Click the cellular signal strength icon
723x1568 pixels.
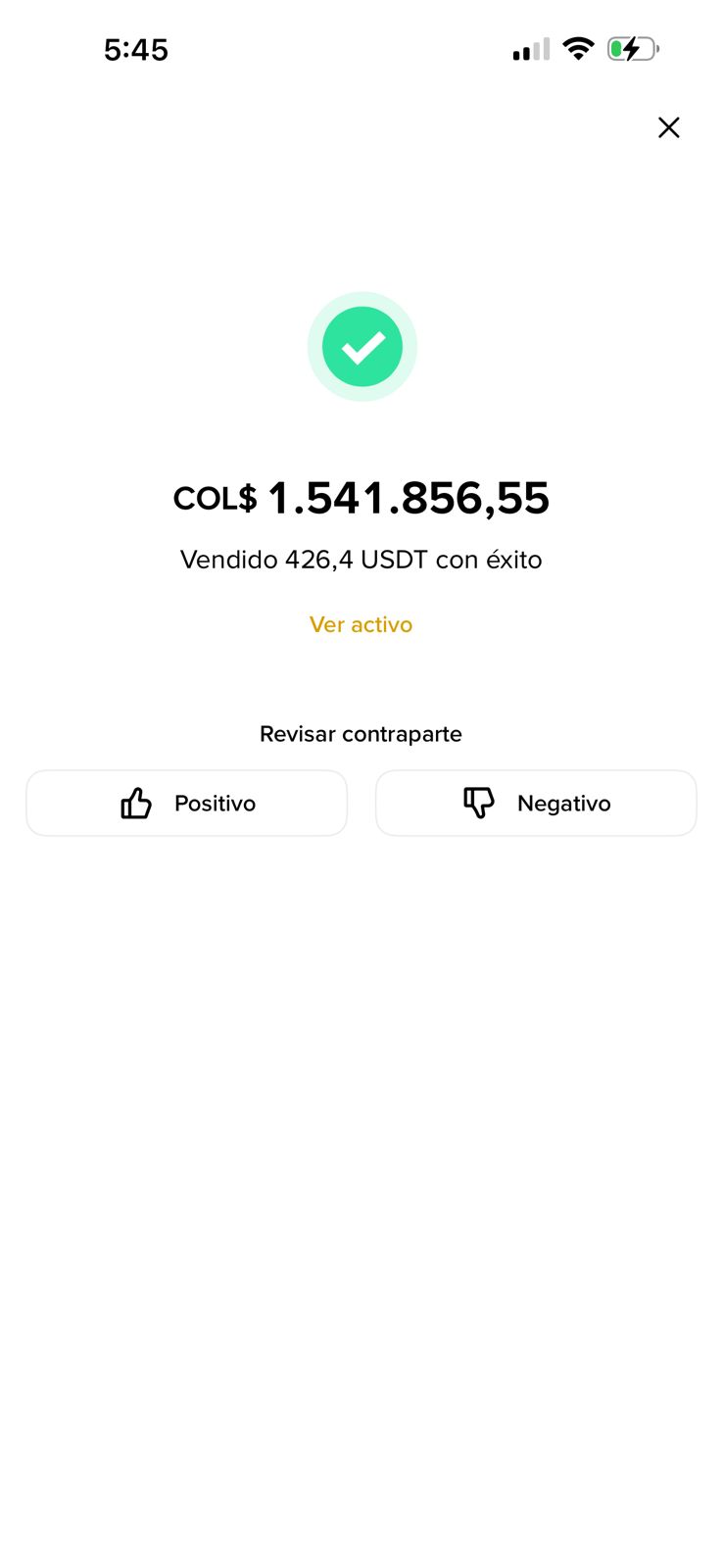530,49
